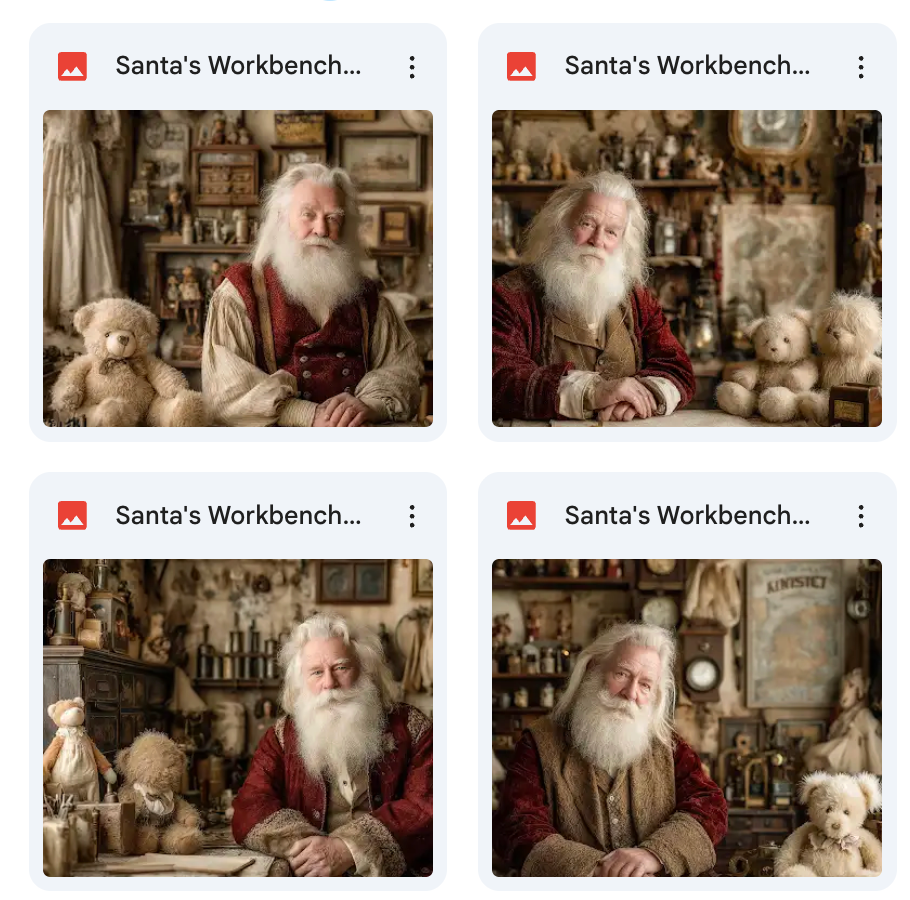910x900 pixels.
Task: Open more options for the two white bears file
Action: click(861, 67)
